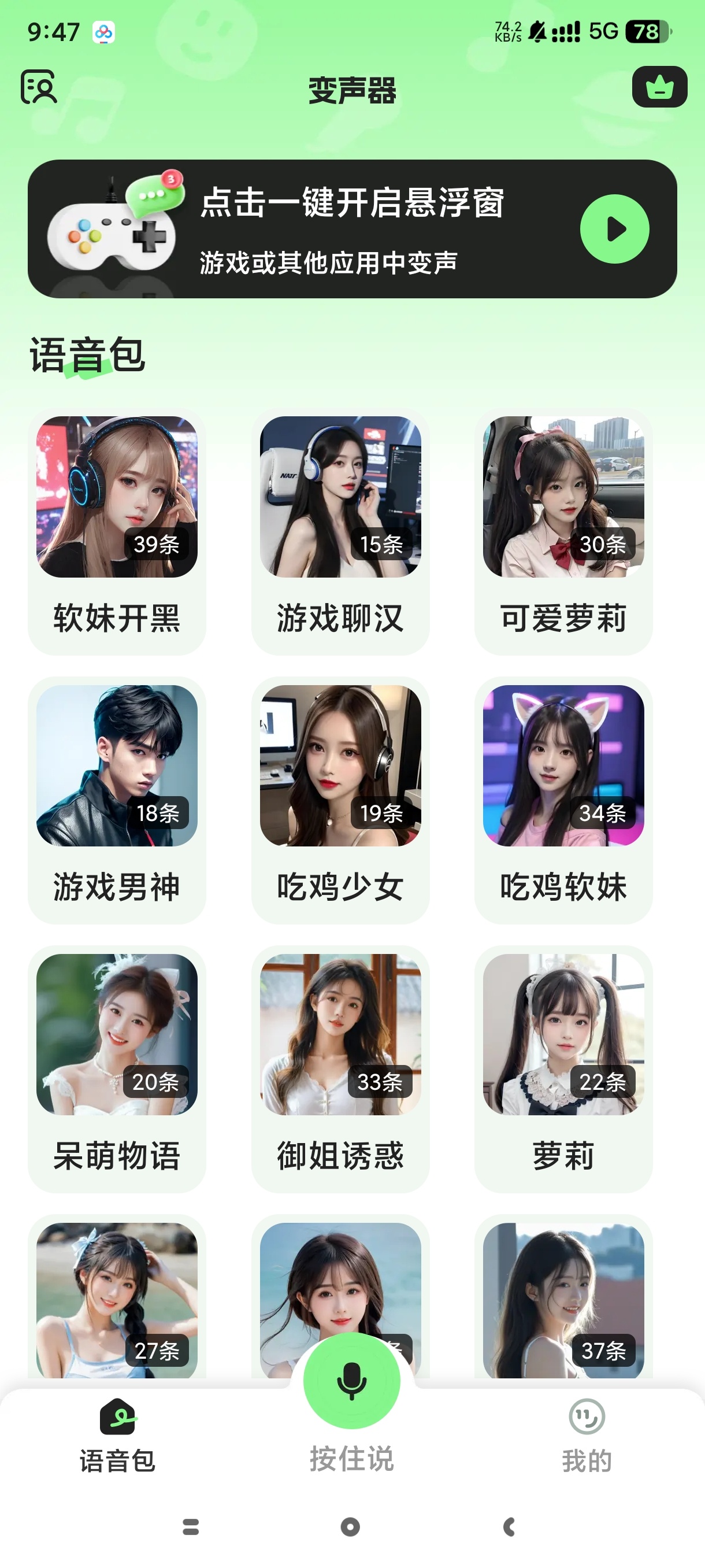The width and height of the screenshot is (705, 1568).
Task: Start the floating window with the play button
Action: (x=614, y=229)
